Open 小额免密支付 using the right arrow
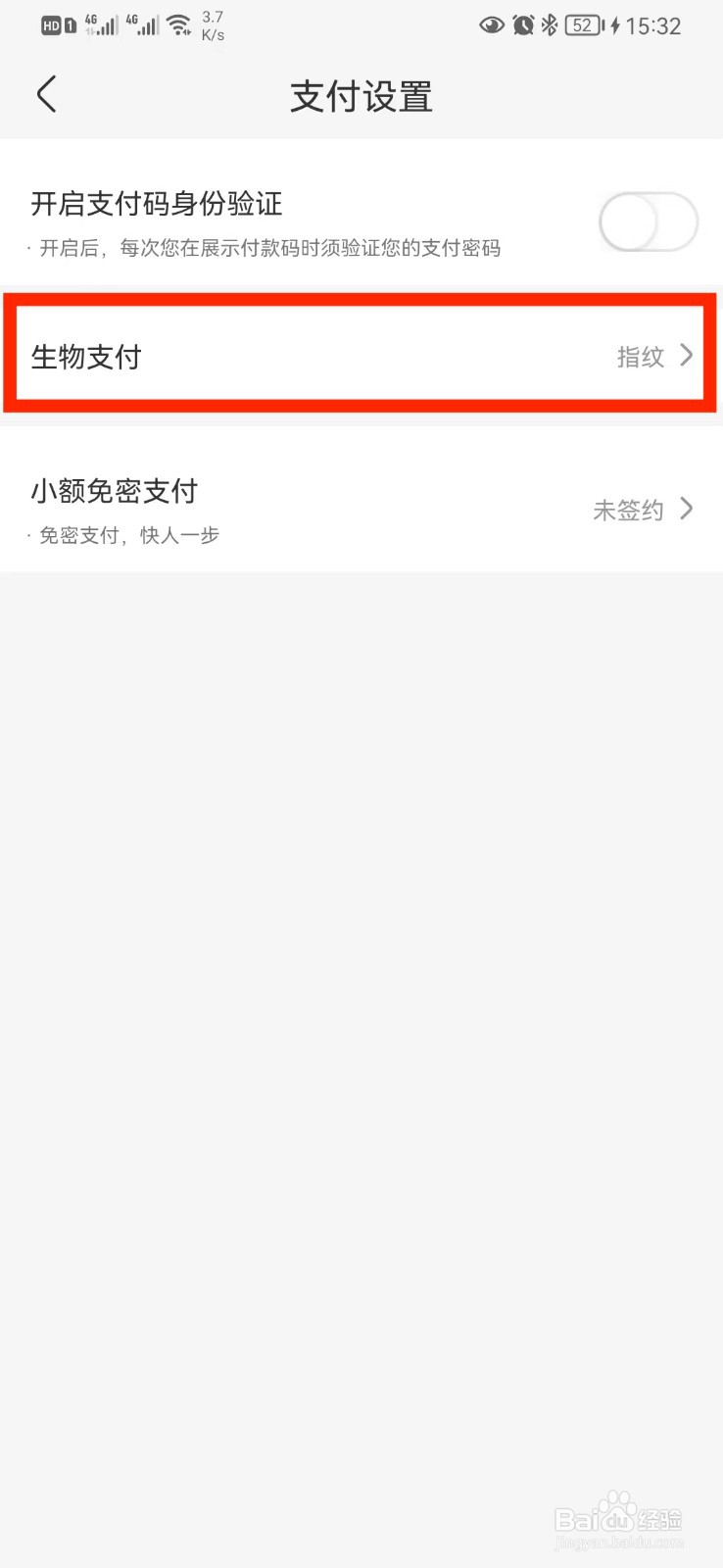This screenshot has width=723, height=1568. click(x=690, y=510)
